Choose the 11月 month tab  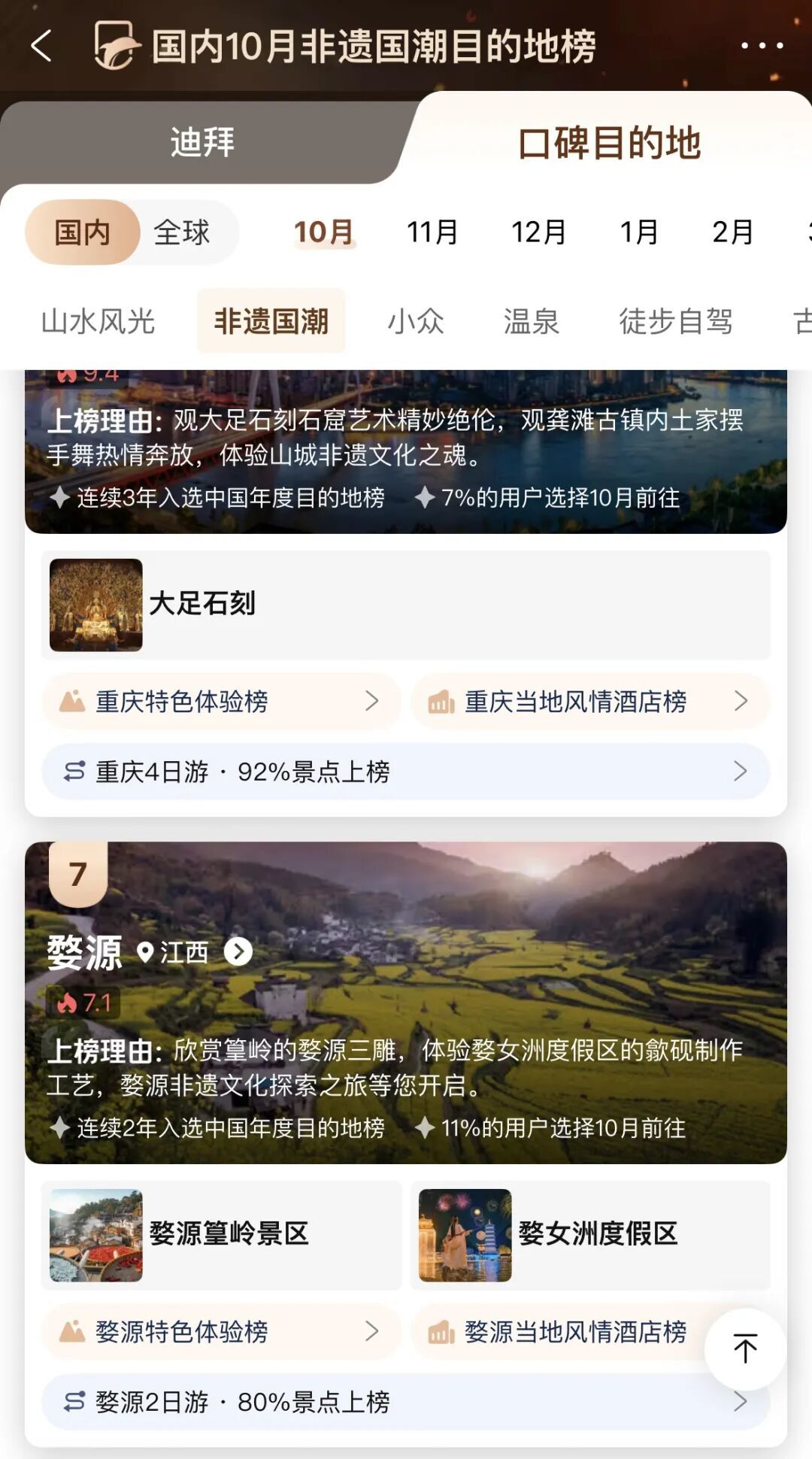[432, 232]
